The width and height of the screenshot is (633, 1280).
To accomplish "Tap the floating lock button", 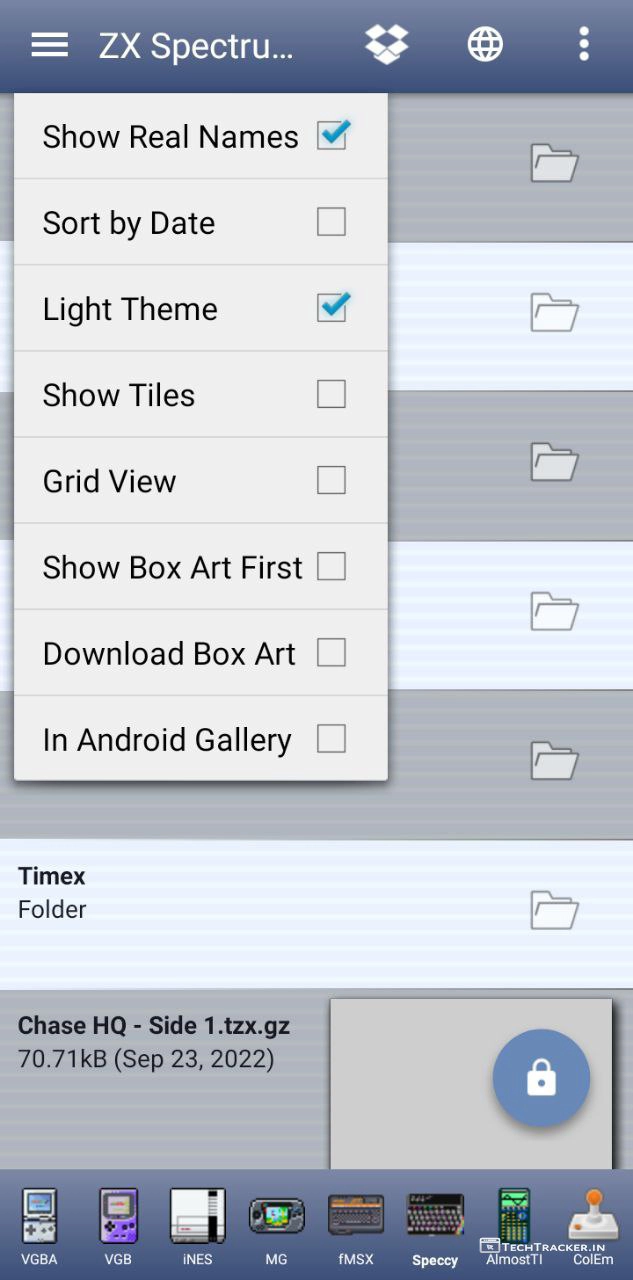I will 541,1078.
